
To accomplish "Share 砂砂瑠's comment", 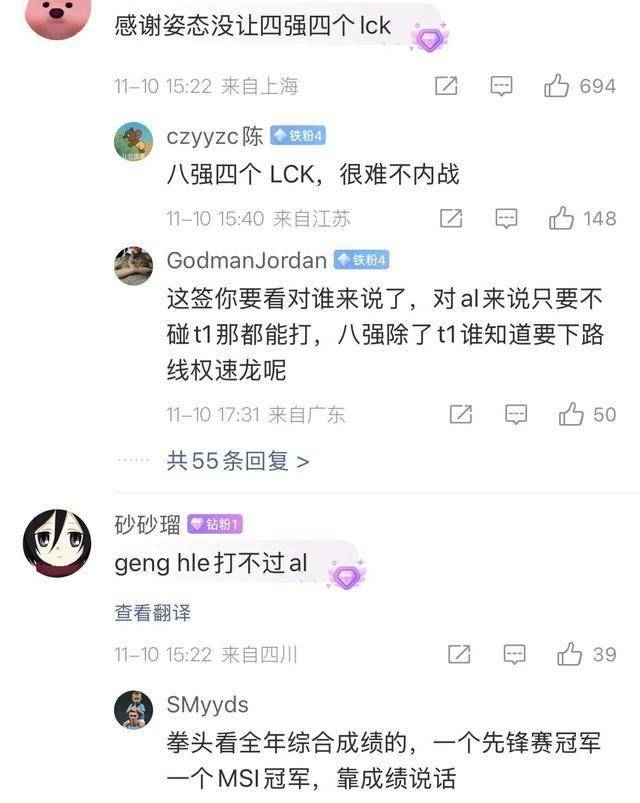I will tap(459, 655).
